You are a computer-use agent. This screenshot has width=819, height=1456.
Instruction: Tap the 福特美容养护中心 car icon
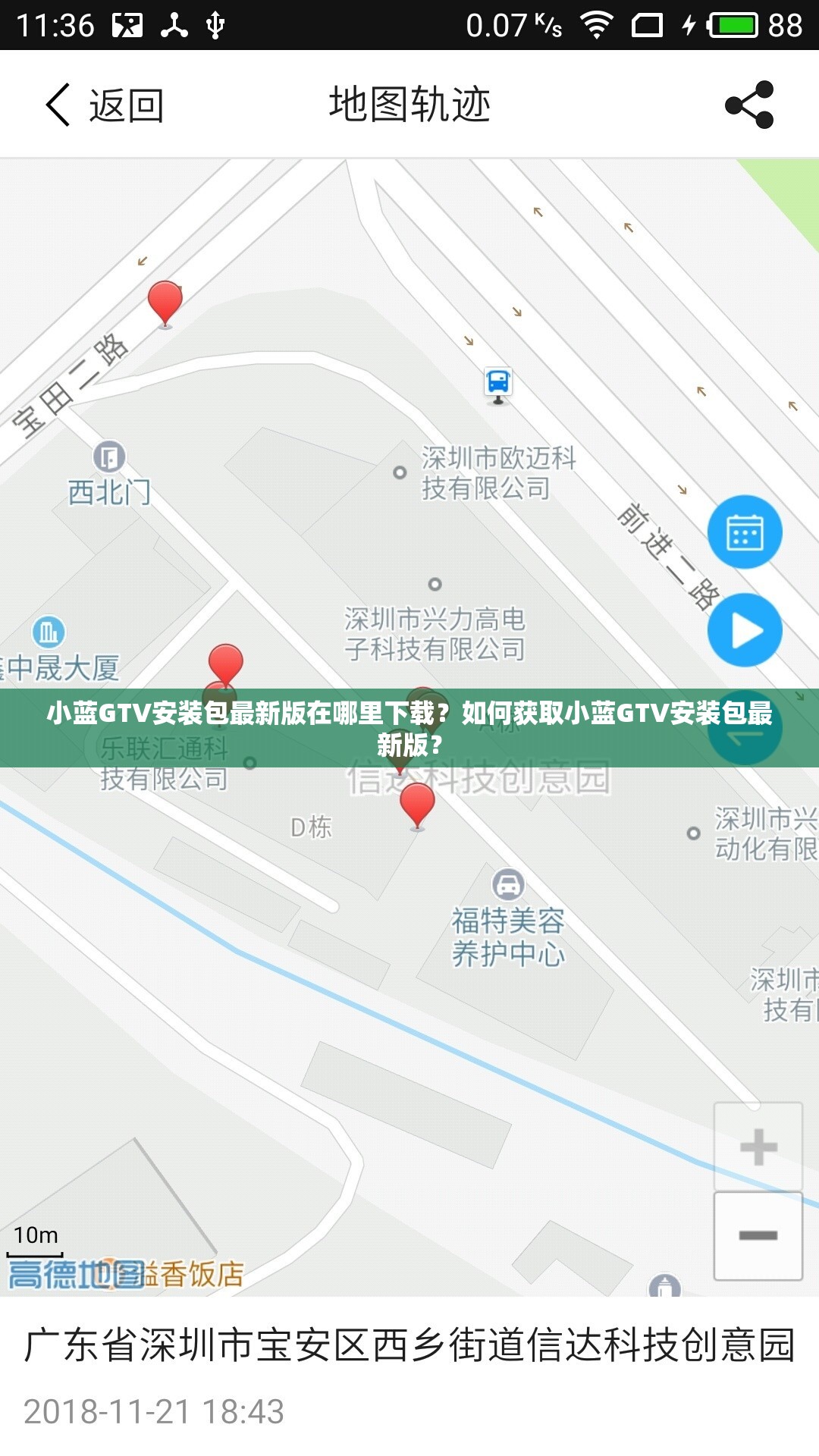[509, 883]
